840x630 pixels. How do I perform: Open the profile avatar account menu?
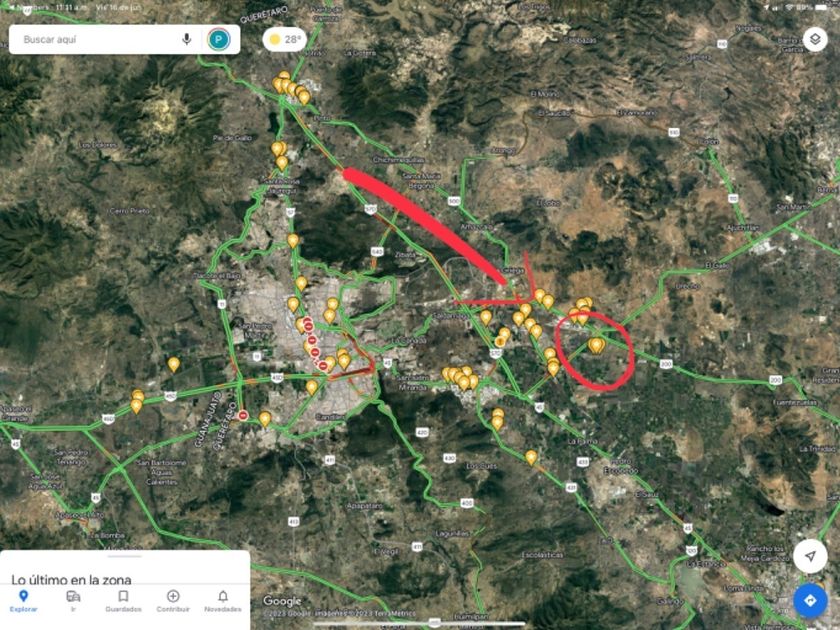pyautogui.click(x=218, y=40)
